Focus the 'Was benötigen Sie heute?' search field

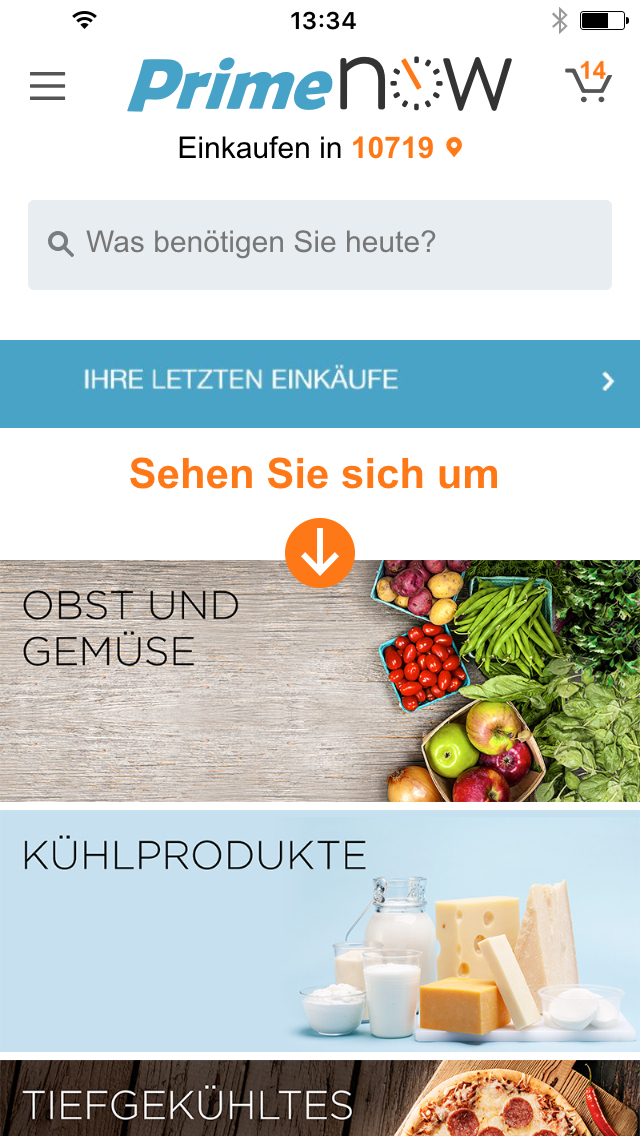pyautogui.click(x=320, y=244)
